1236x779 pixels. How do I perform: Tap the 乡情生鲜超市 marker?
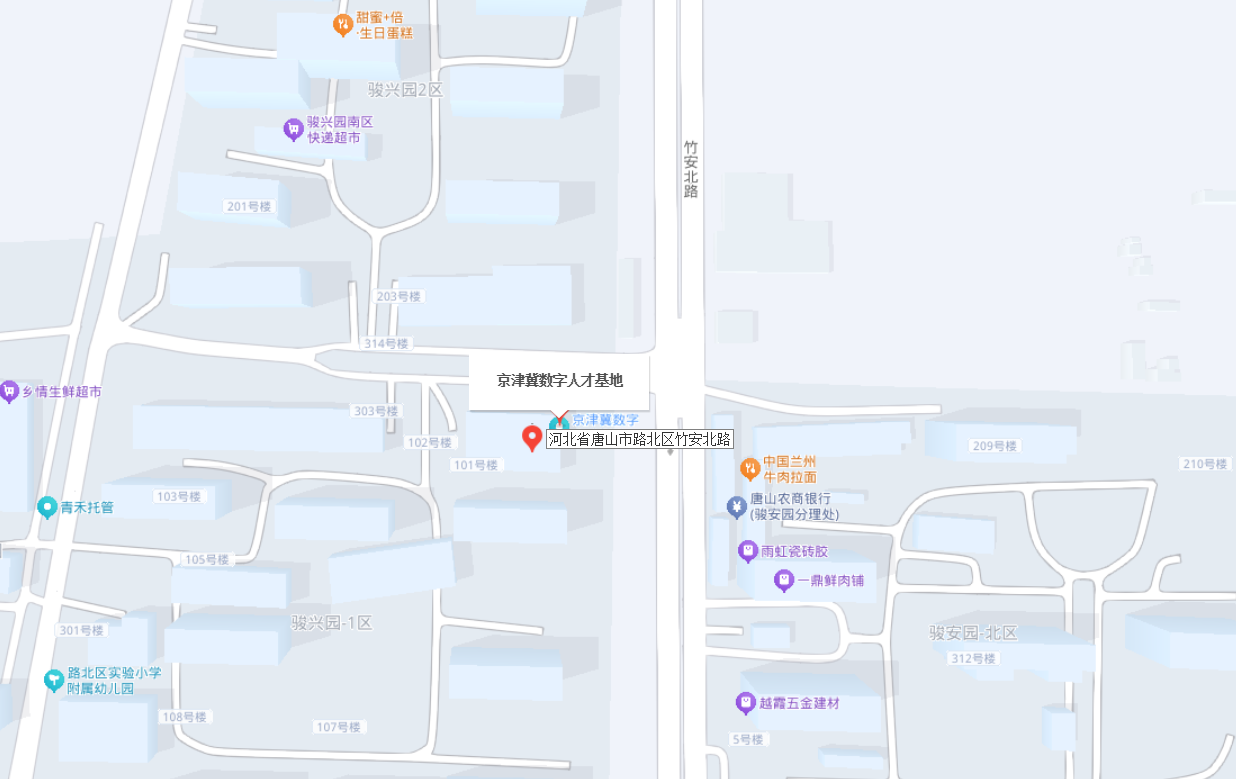click(10, 391)
